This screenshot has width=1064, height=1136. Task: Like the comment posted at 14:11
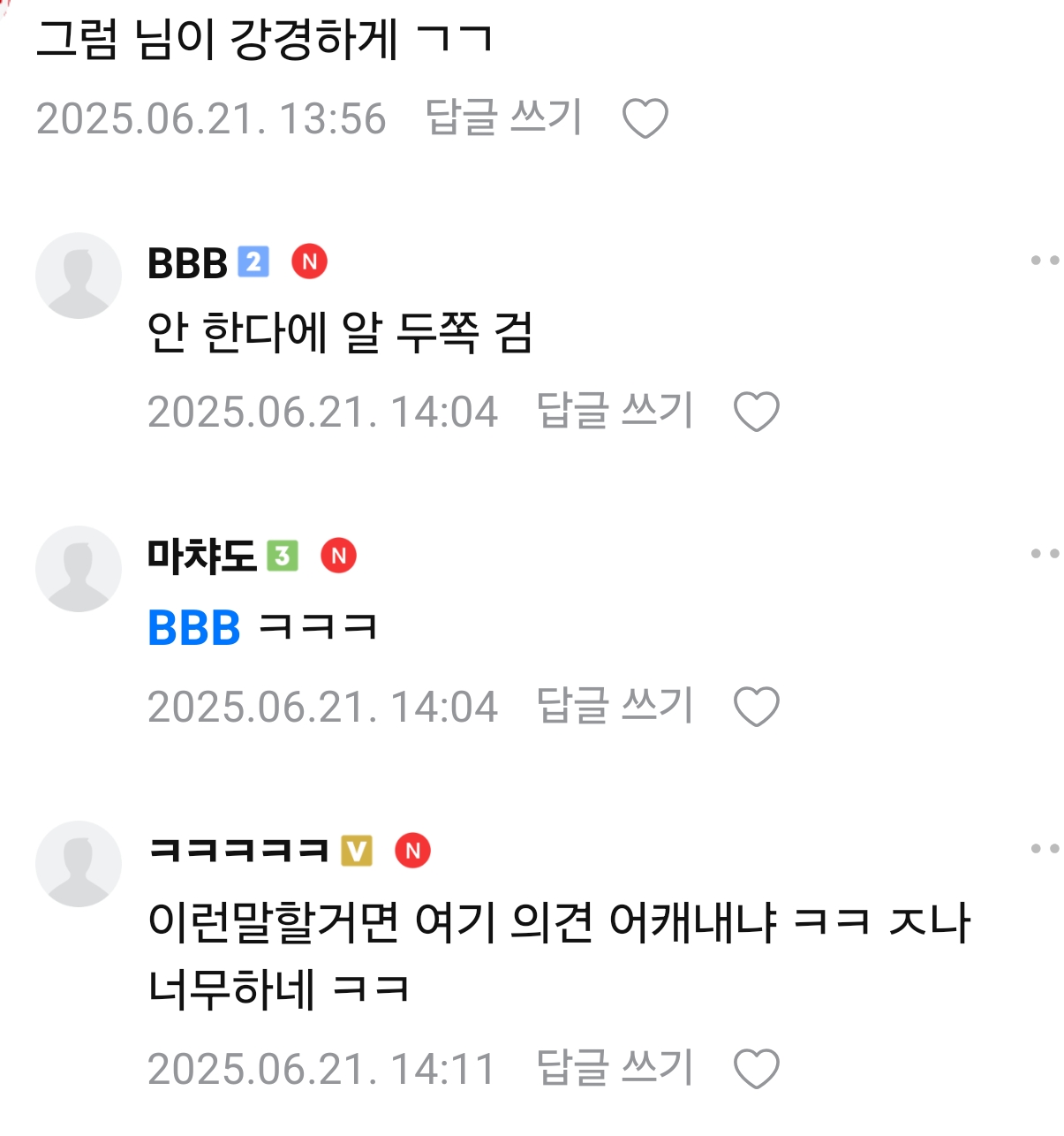[x=757, y=1070]
